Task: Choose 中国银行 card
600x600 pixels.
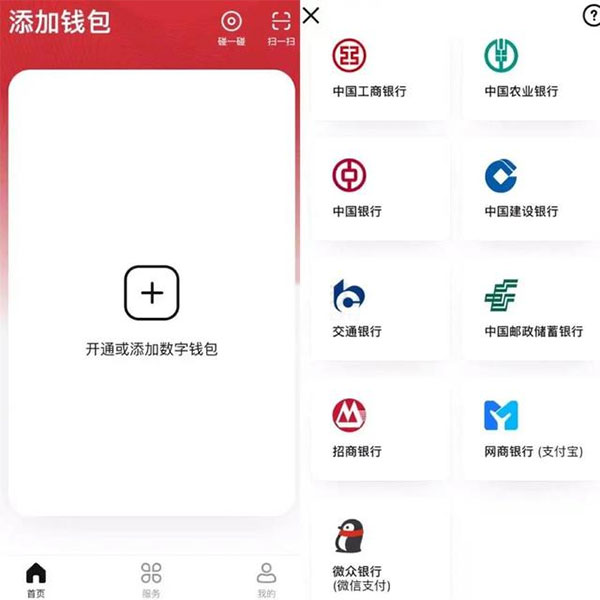Action: [x=380, y=190]
